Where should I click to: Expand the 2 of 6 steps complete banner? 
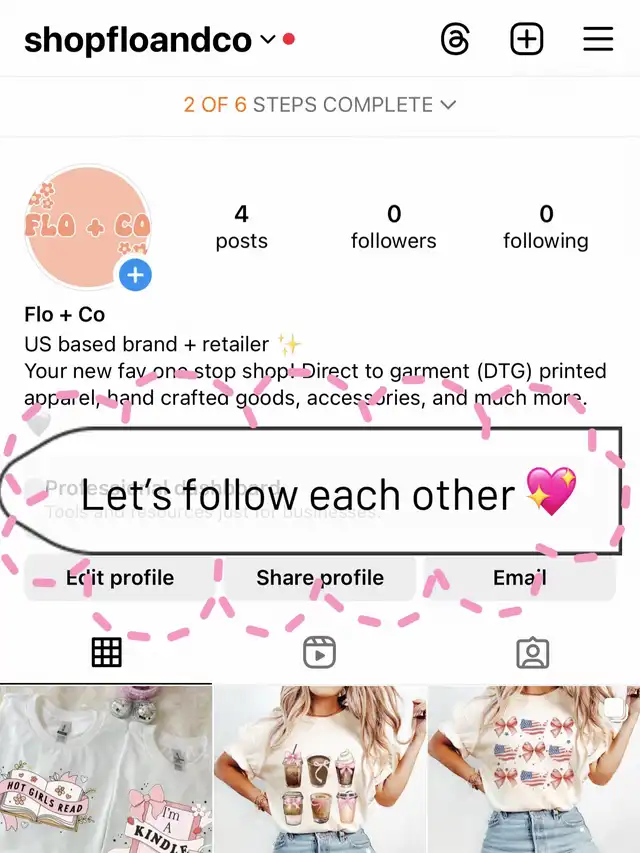click(320, 104)
